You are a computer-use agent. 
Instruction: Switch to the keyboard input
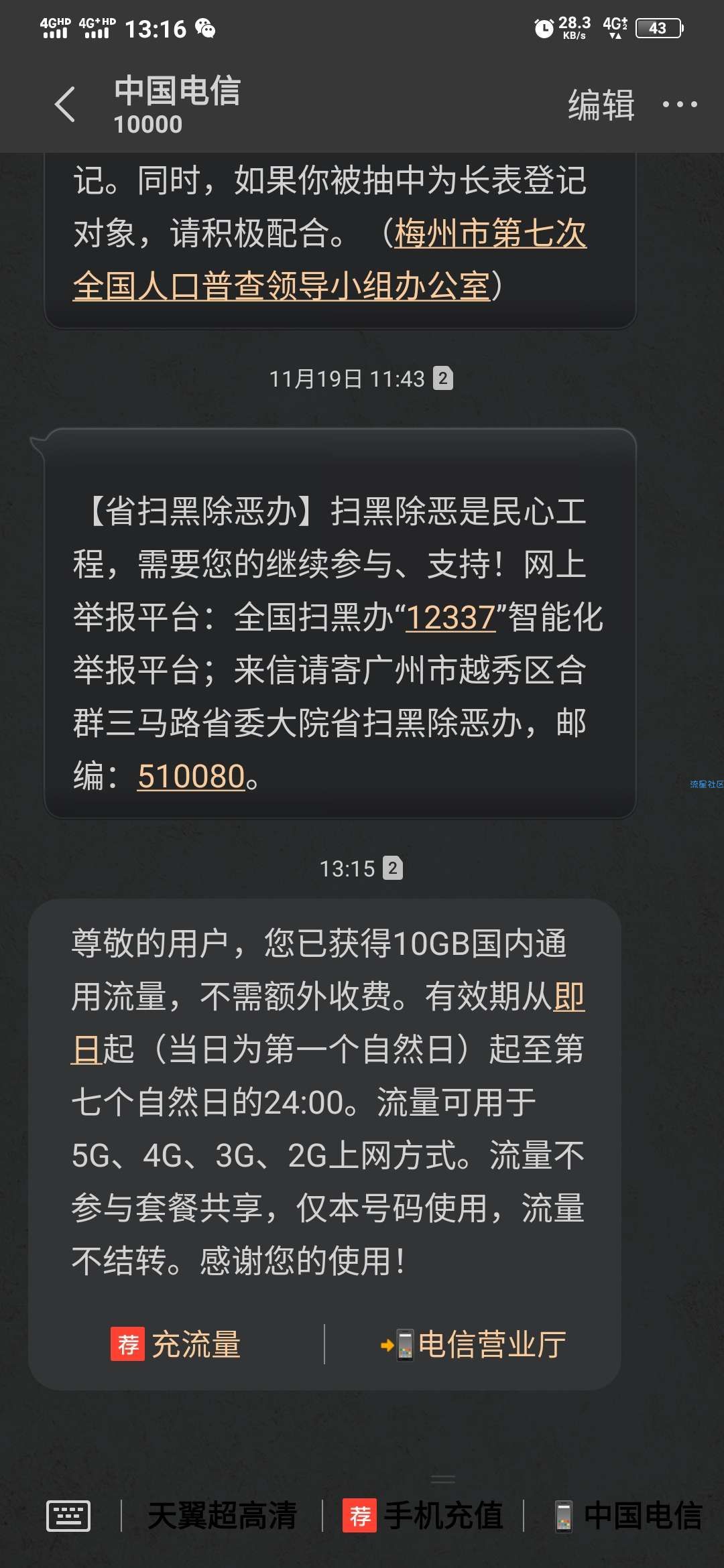tap(68, 1516)
